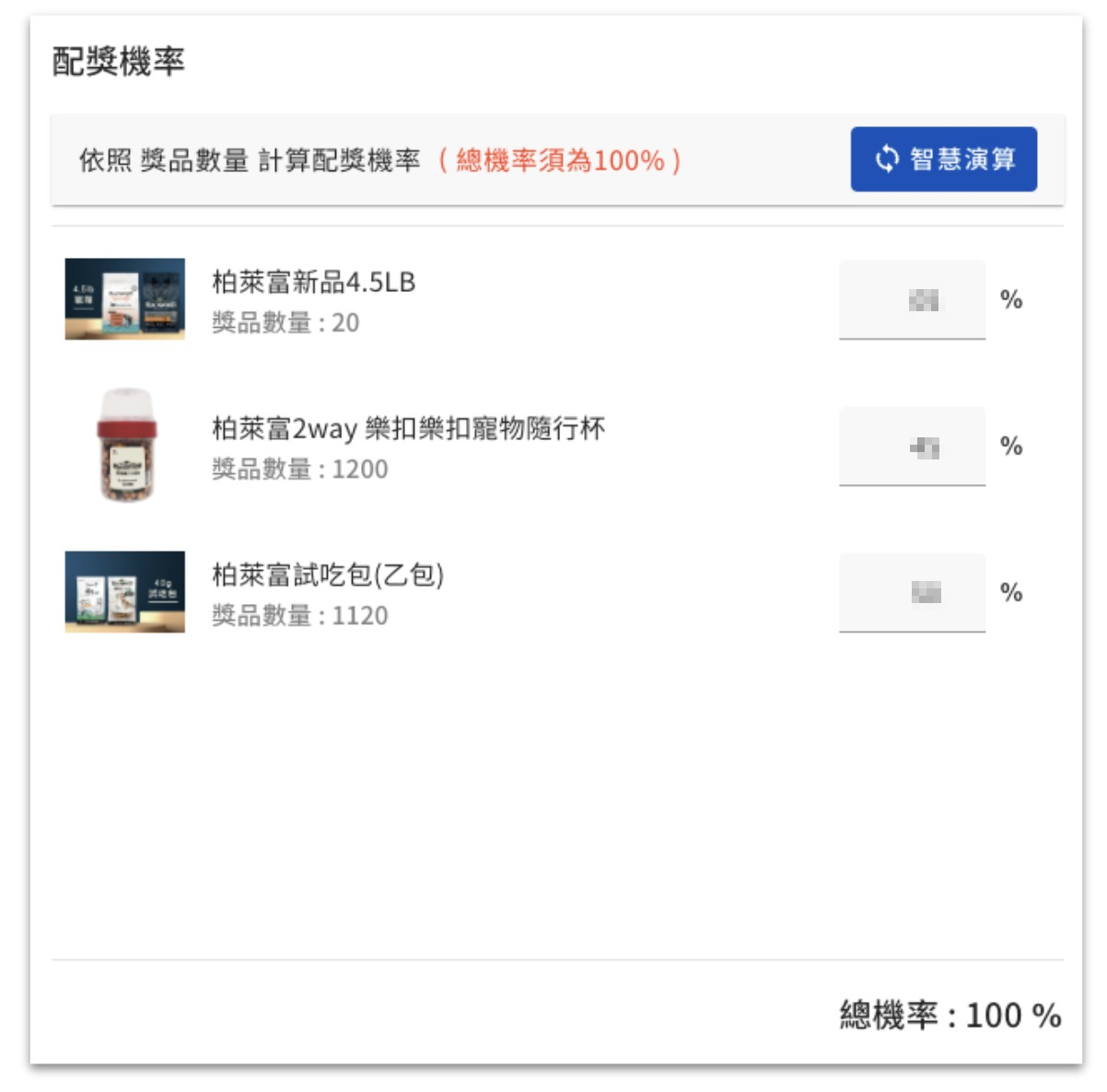Tap the 智慧演算 button
Viewport: 1107px width, 1092px height.
943,159
